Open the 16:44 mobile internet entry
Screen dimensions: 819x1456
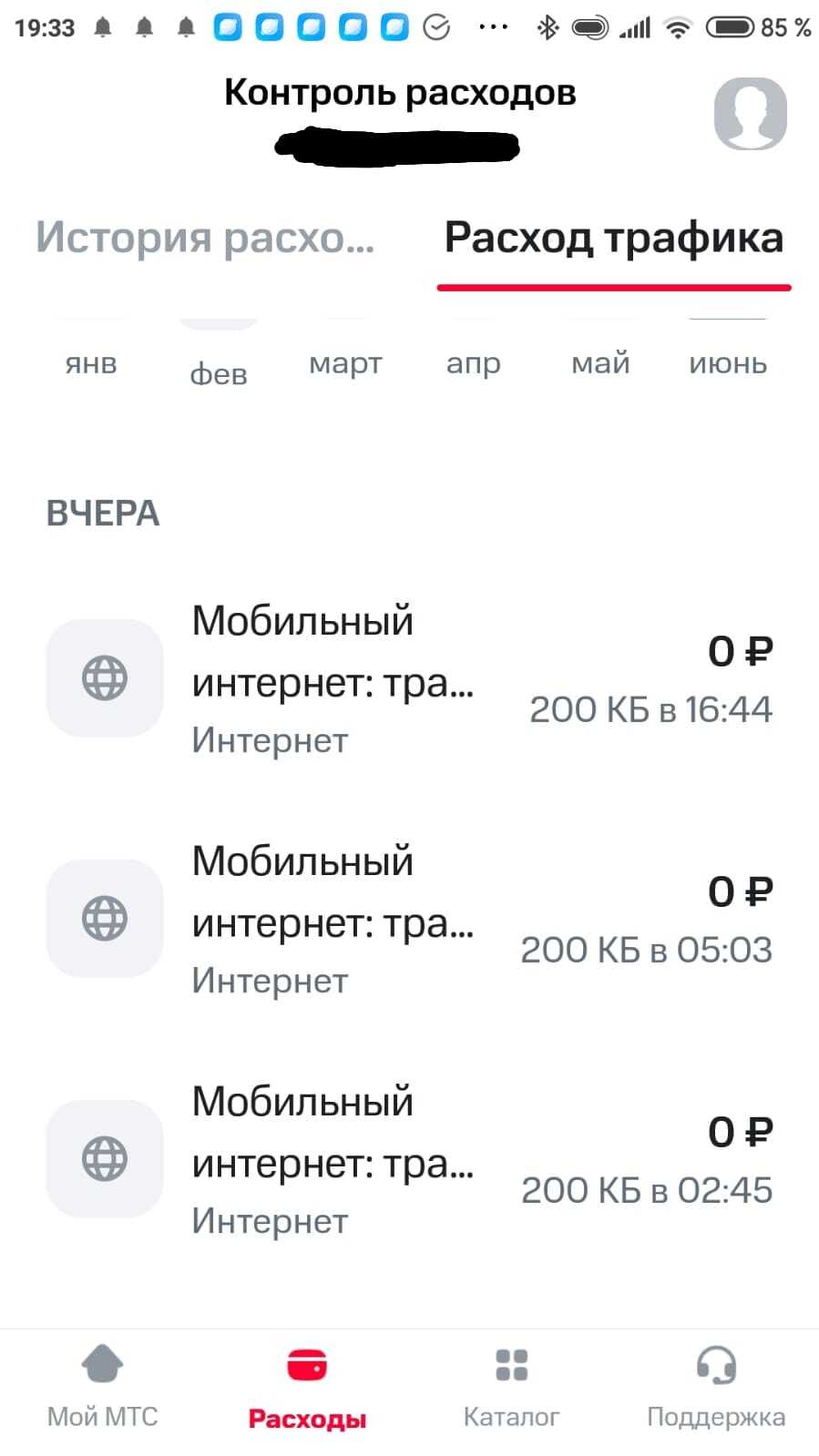(409, 679)
